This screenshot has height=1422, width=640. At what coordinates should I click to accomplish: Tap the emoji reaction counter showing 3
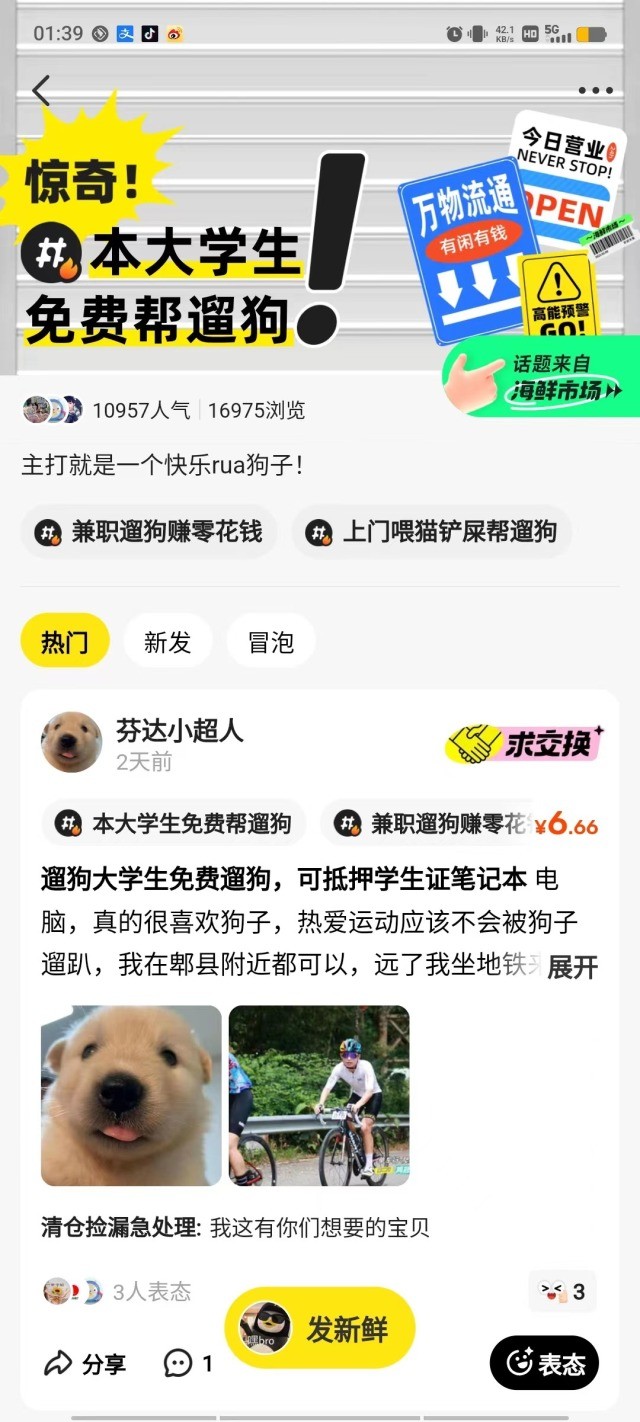tap(563, 1292)
